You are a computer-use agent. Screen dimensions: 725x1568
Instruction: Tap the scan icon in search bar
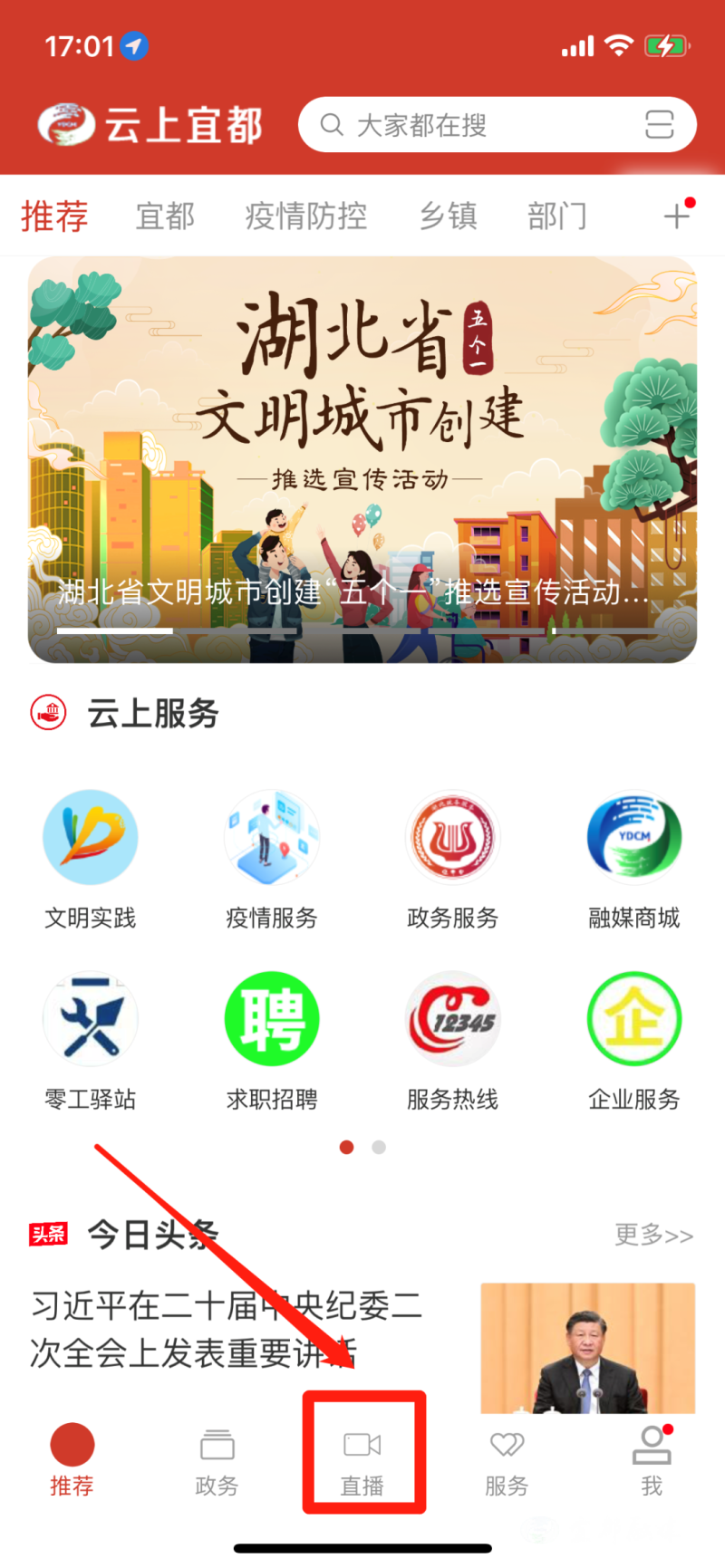659,125
